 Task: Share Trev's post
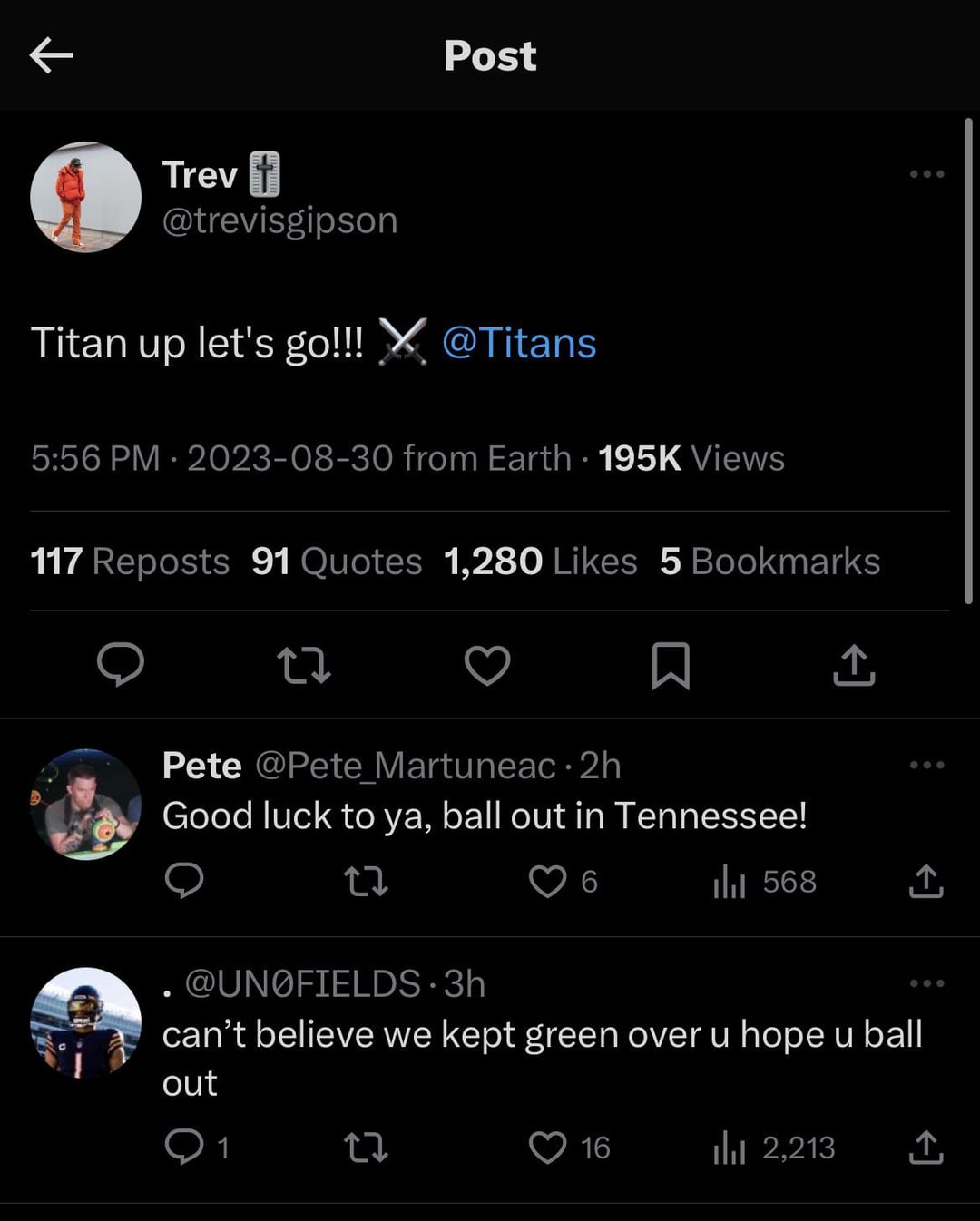point(854,665)
